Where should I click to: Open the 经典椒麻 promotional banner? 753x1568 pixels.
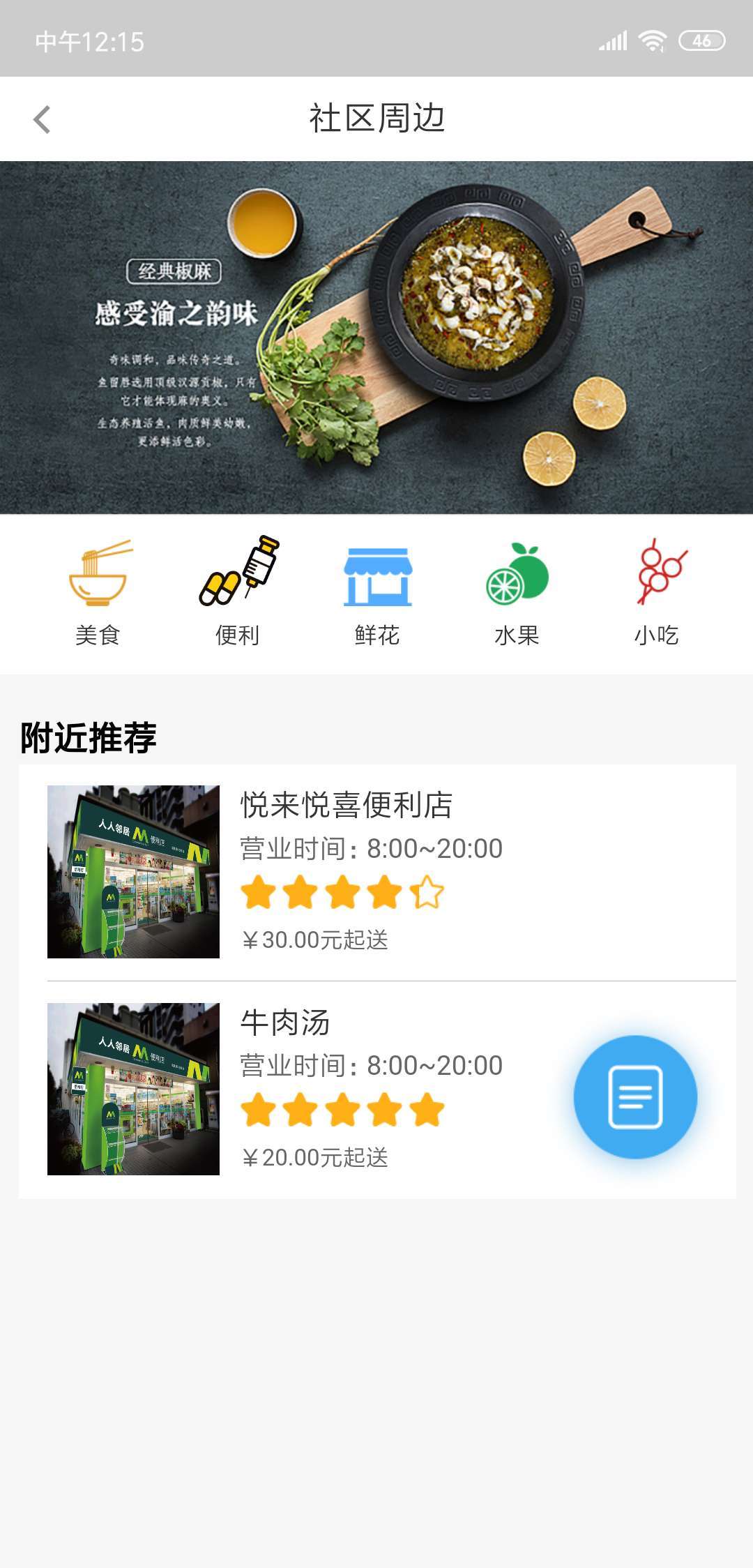(376, 338)
